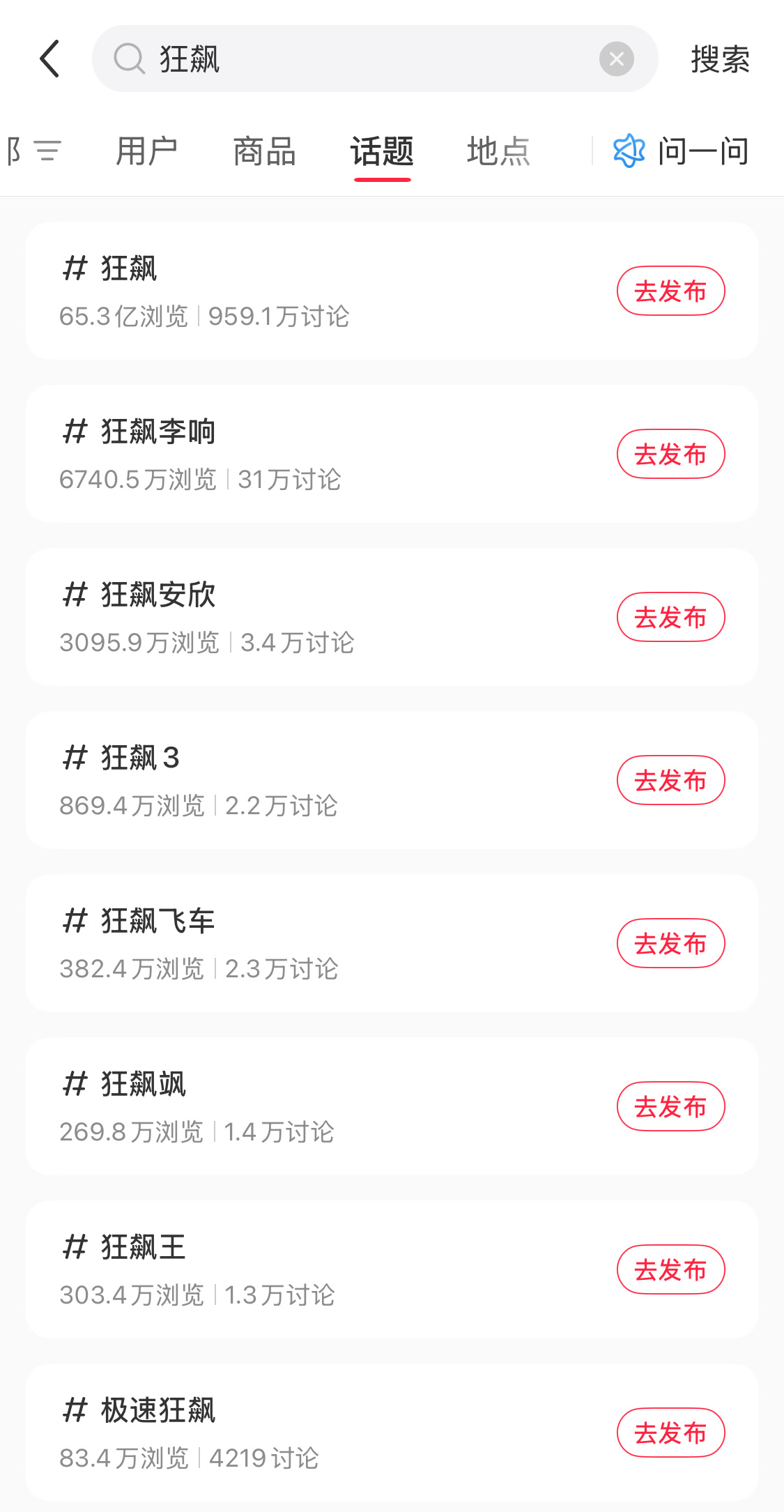Image resolution: width=784 pixels, height=1512 pixels.
Task: Open 问一问 AI assistant
Action: (x=681, y=151)
